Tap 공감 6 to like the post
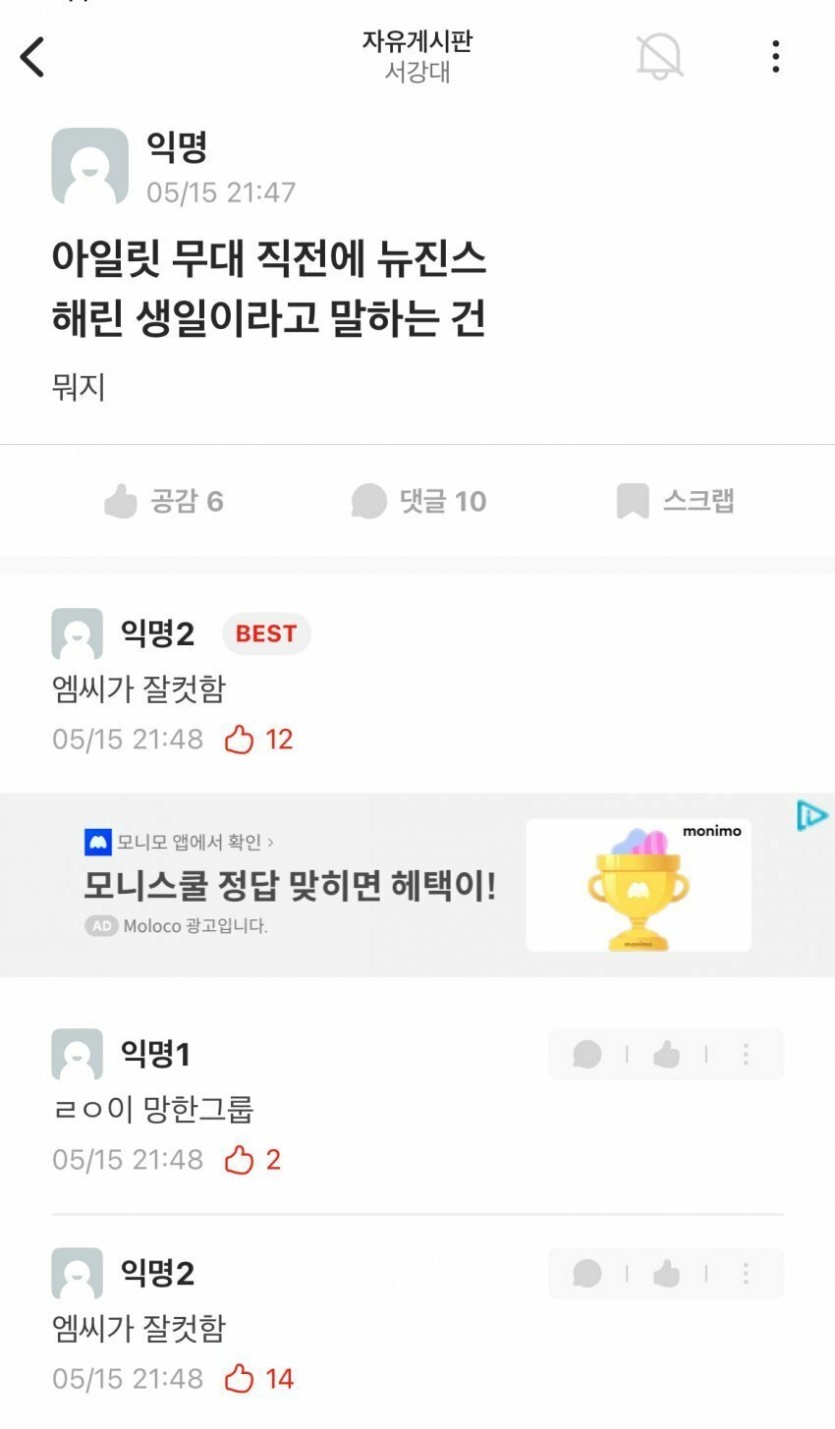 coord(164,501)
